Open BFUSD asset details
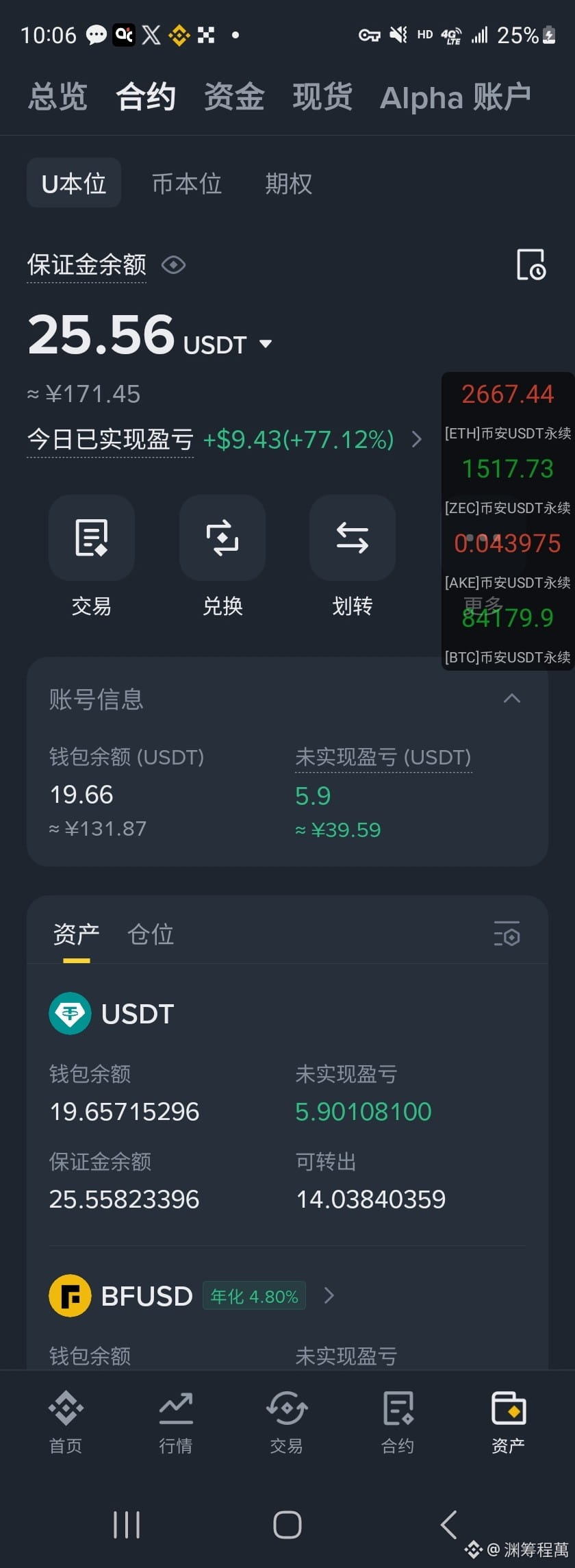This screenshot has width=575, height=1568. point(329,1295)
